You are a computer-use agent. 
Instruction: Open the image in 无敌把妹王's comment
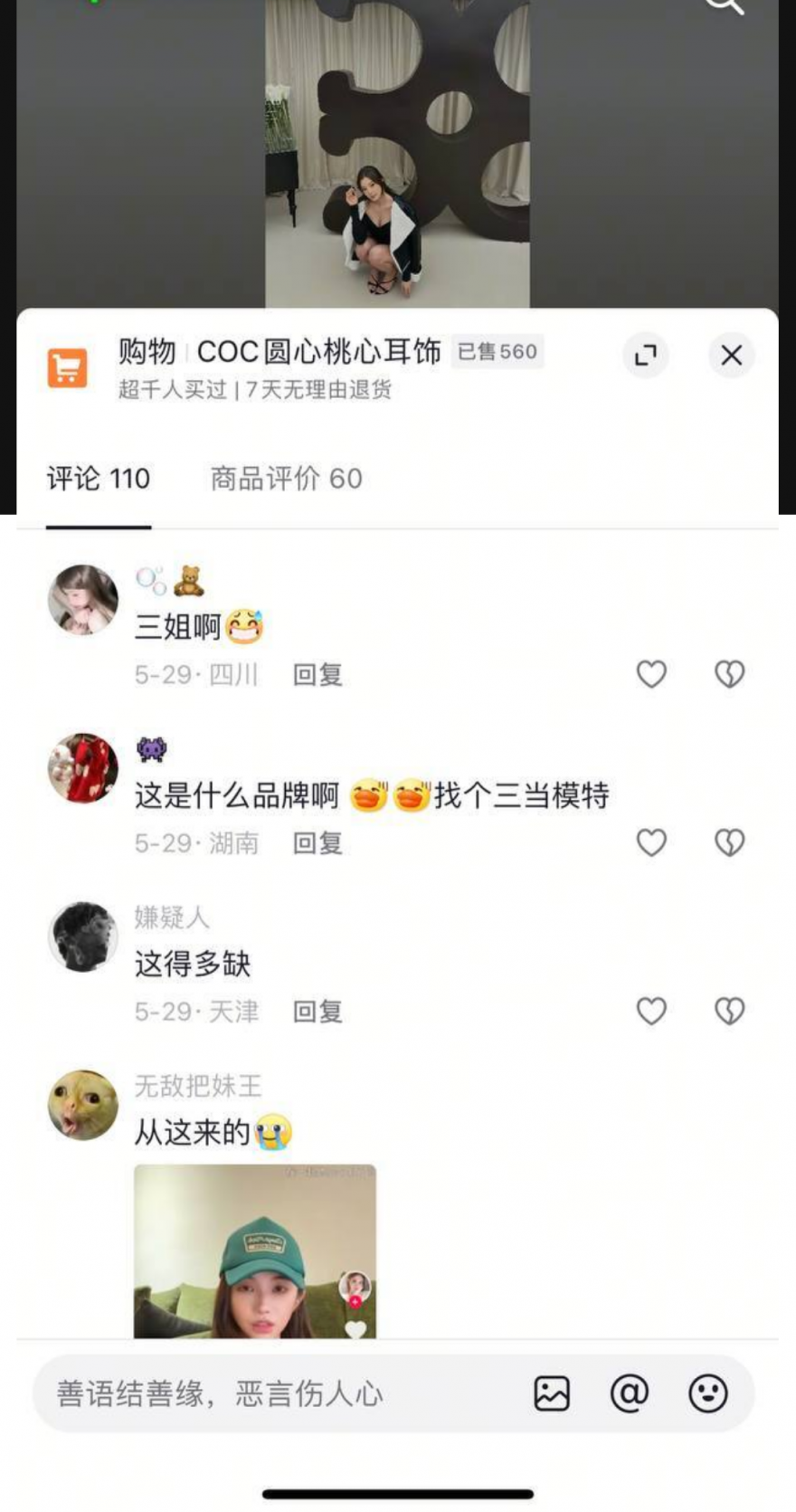pyautogui.click(x=255, y=1251)
